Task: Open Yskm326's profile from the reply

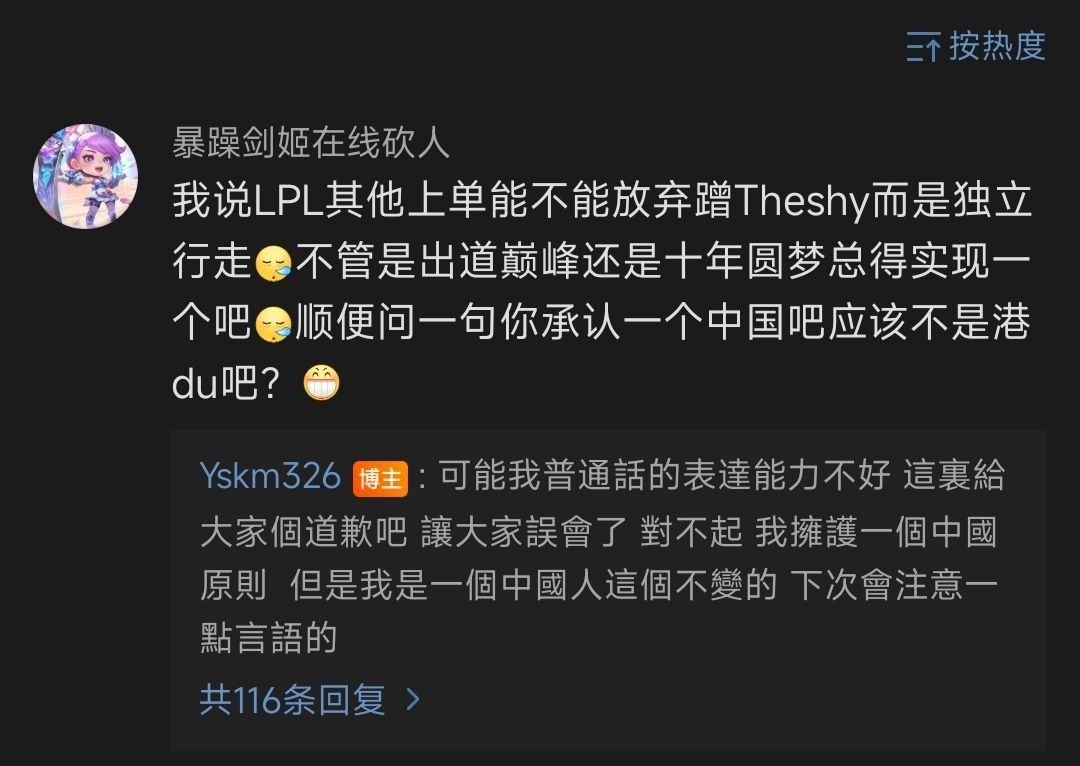Action: click(x=270, y=477)
